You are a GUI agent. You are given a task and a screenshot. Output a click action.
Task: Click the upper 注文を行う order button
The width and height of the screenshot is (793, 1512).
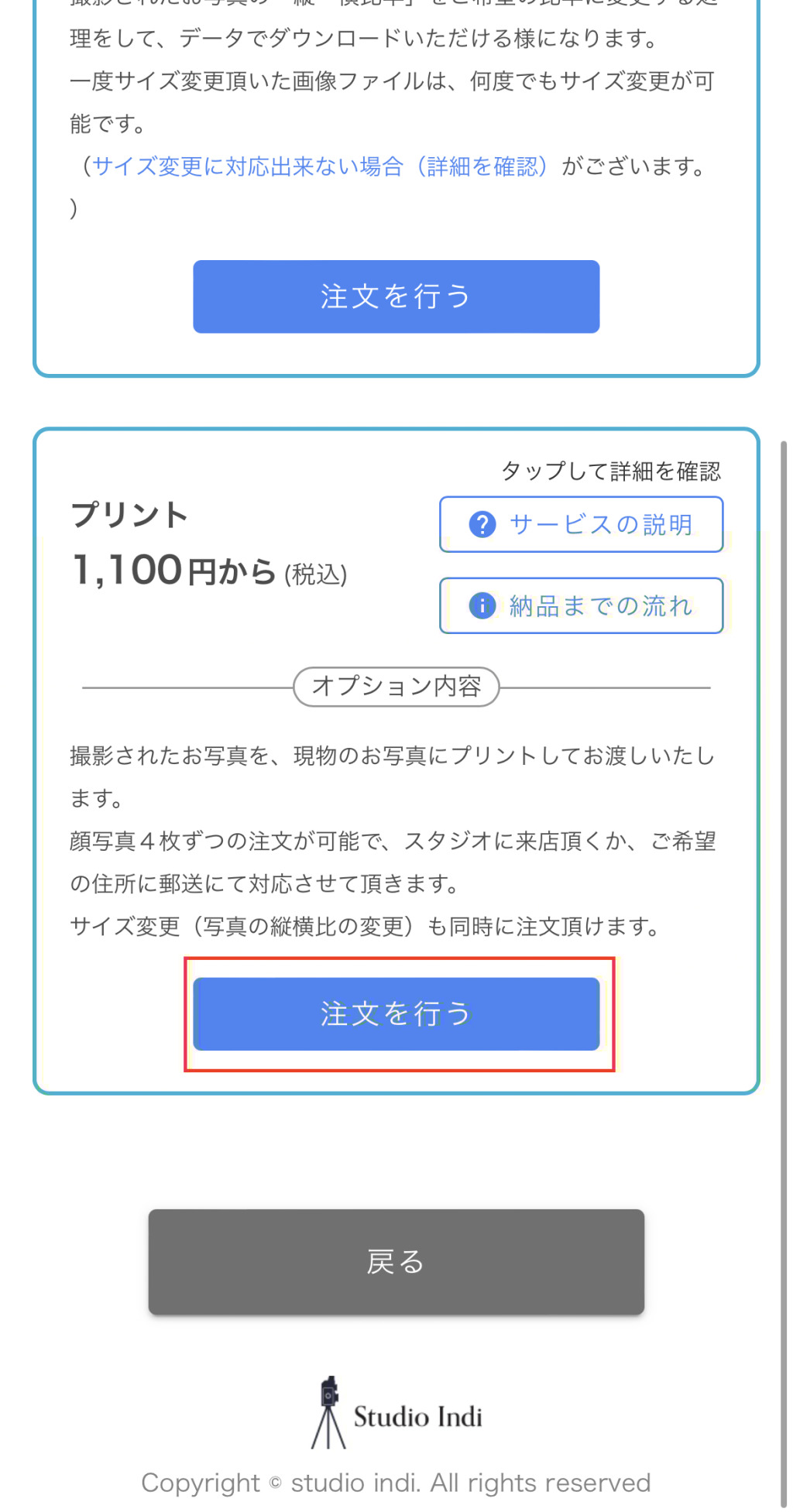396,297
